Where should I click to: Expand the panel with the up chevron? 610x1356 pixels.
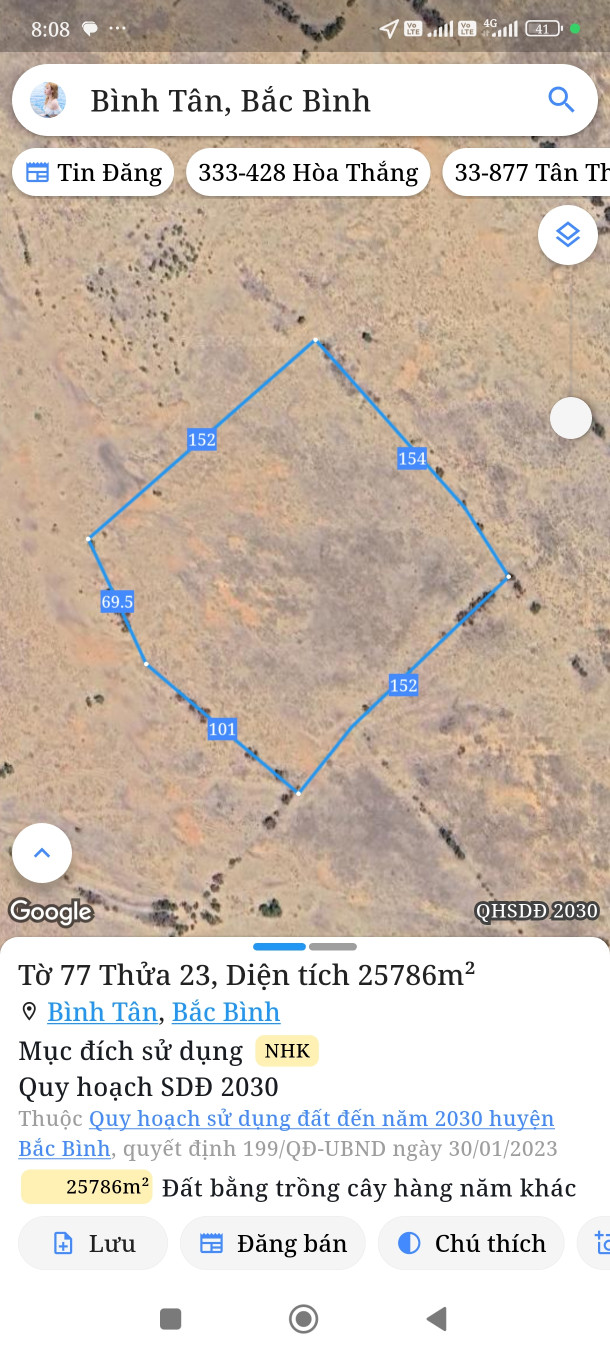(x=42, y=853)
